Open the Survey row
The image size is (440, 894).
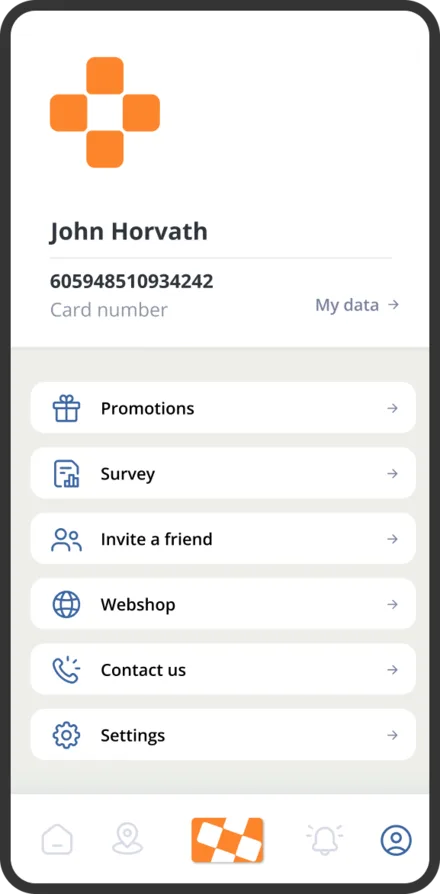coord(223,473)
